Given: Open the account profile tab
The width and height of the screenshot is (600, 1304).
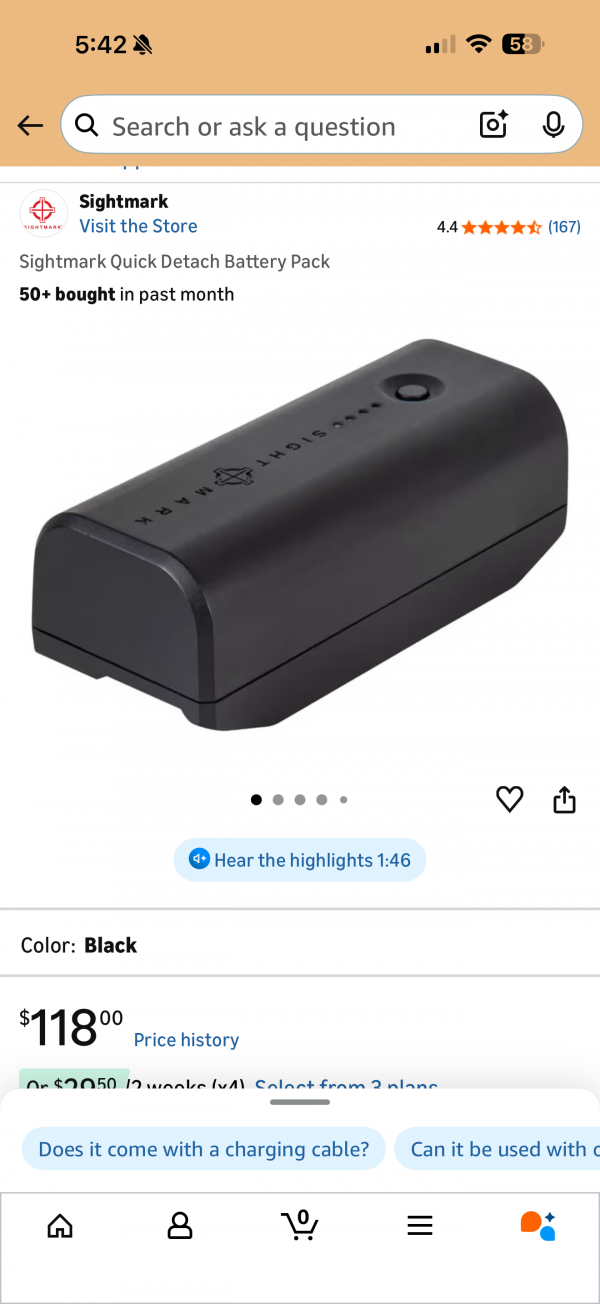Looking at the screenshot, I should point(180,1225).
